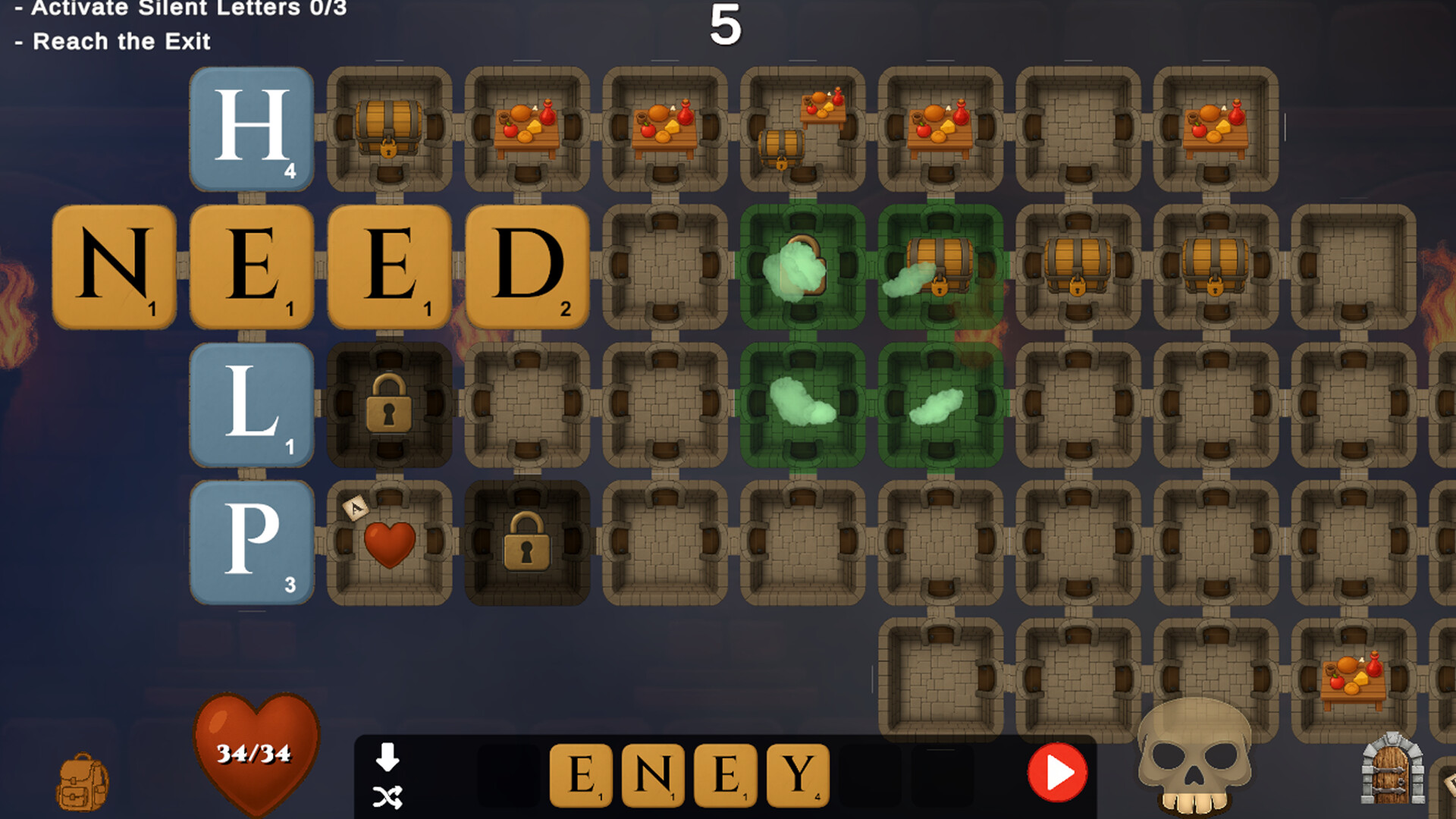Image resolution: width=1456 pixels, height=819 pixels.
Task: Open the backpack inventory
Action: pos(82,781)
